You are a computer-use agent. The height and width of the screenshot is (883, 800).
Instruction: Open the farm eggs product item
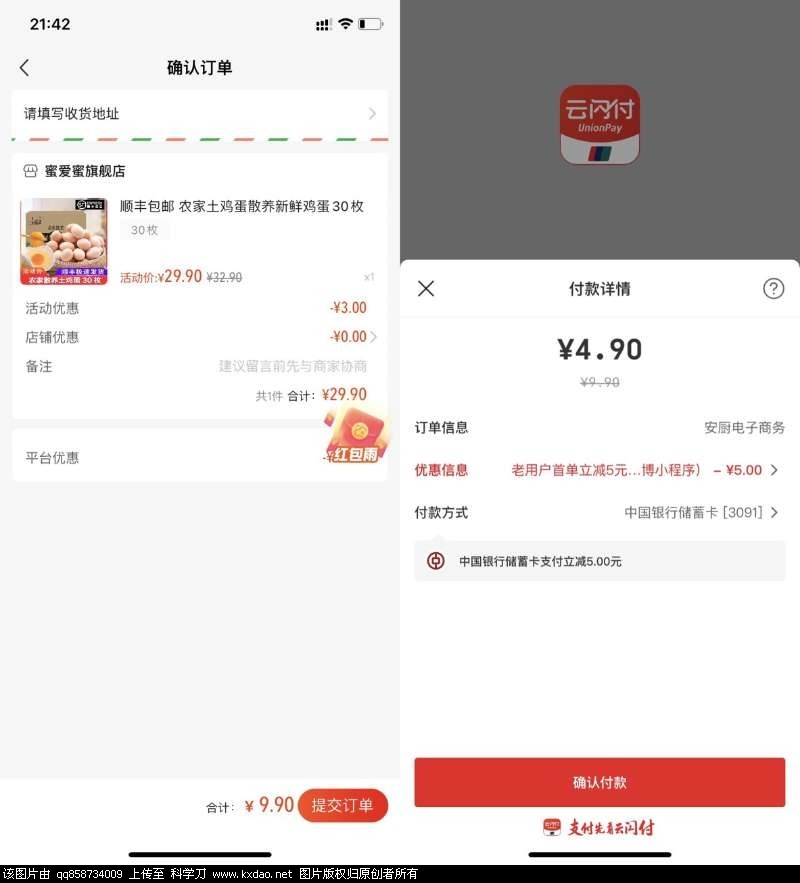coord(240,207)
